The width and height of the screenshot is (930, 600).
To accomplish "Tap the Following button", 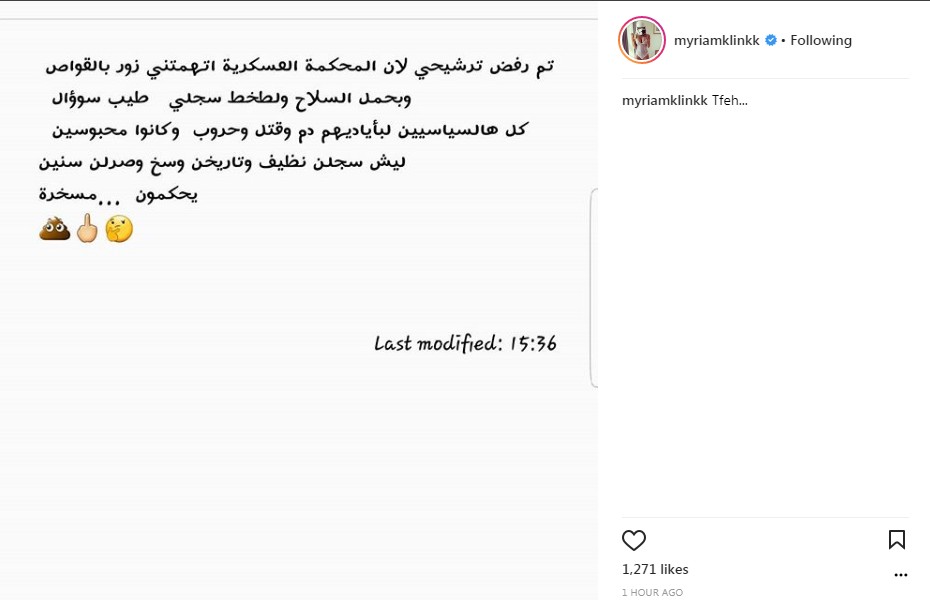I will (x=821, y=40).
